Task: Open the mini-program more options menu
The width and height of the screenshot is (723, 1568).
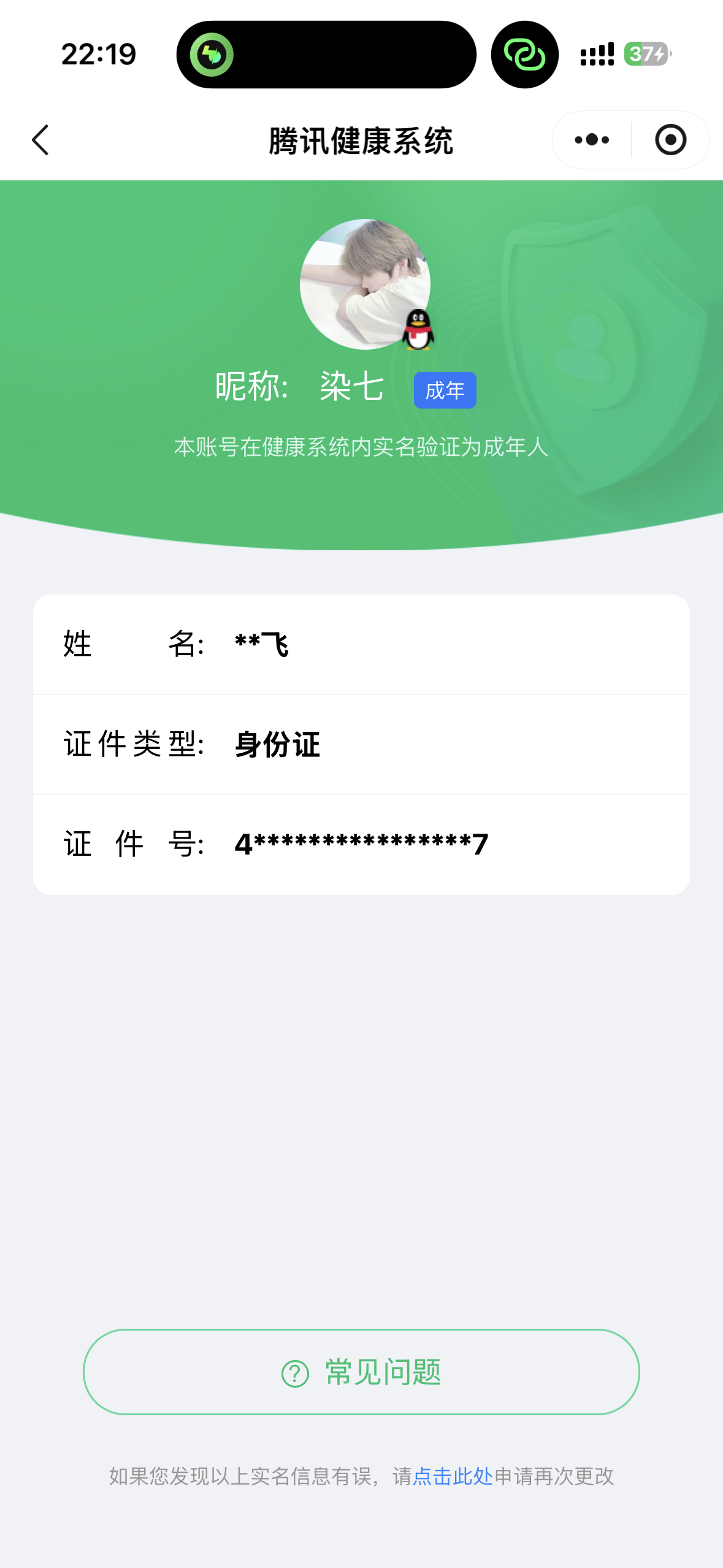Action: point(590,140)
